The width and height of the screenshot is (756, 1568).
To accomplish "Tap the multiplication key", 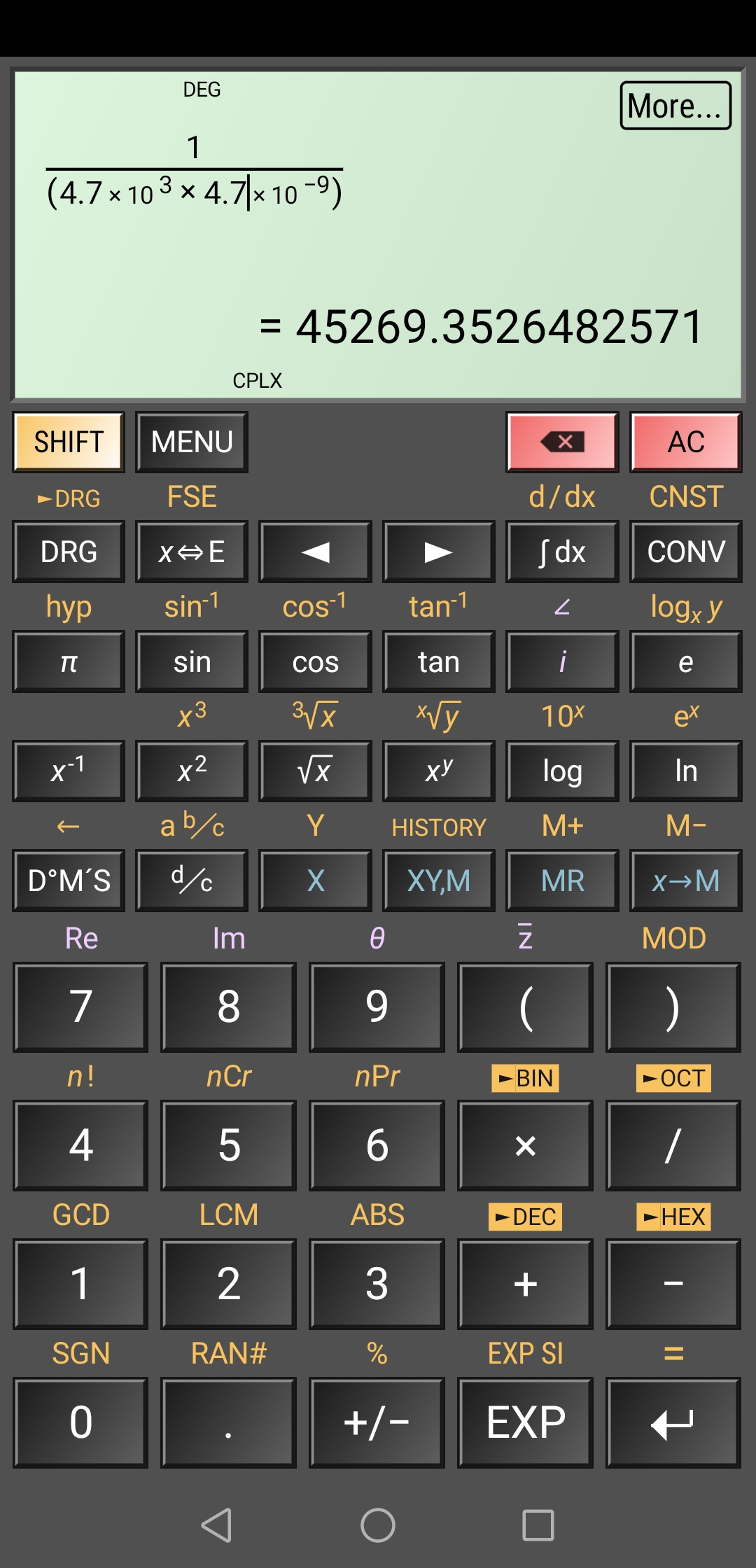I will click(525, 1145).
